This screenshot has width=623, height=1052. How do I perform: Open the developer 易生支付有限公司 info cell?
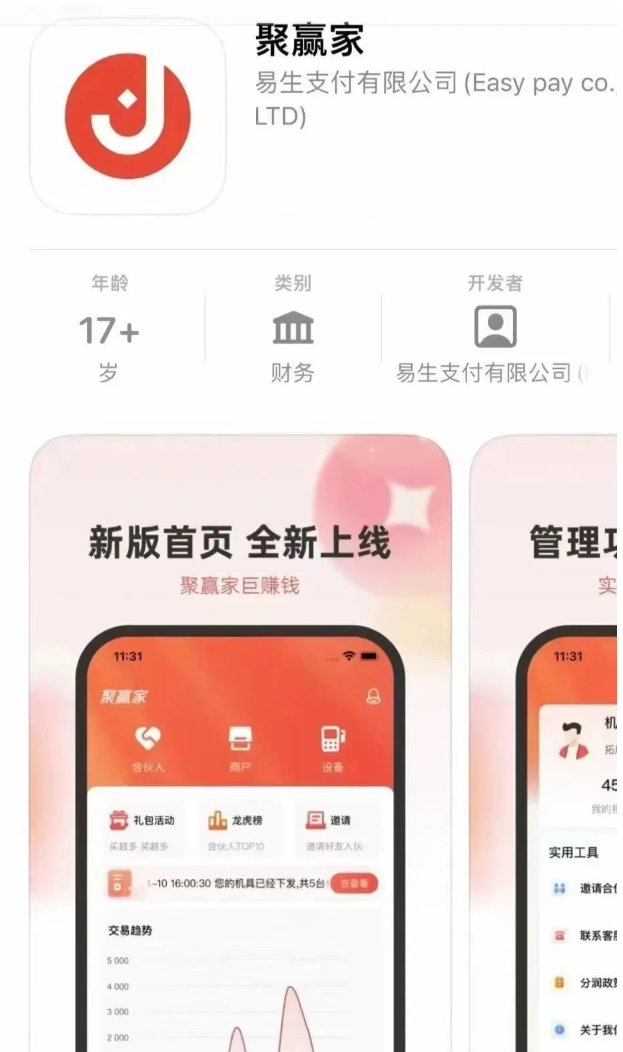tap(495, 328)
